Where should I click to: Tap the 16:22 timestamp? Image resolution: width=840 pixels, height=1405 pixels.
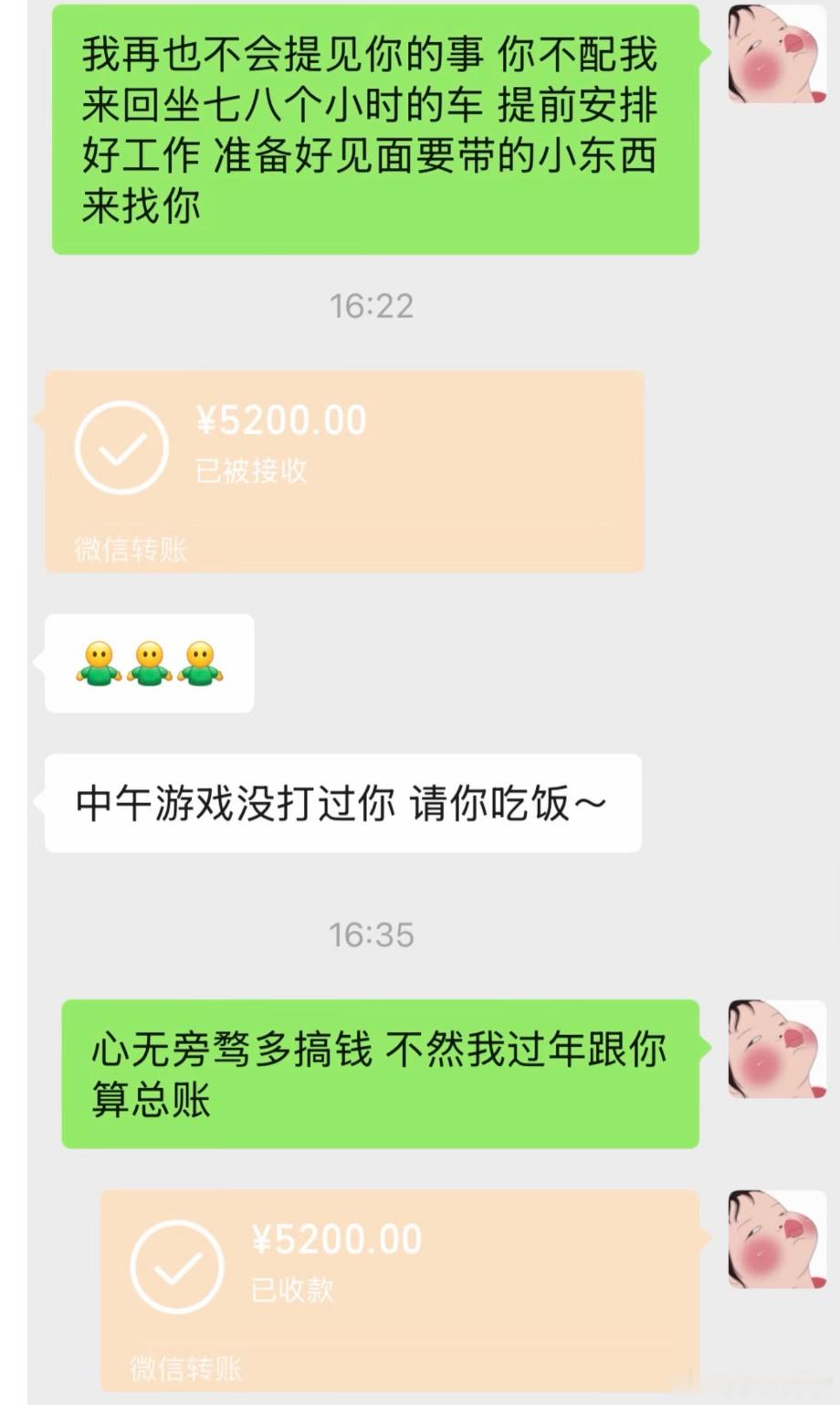click(x=373, y=305)
